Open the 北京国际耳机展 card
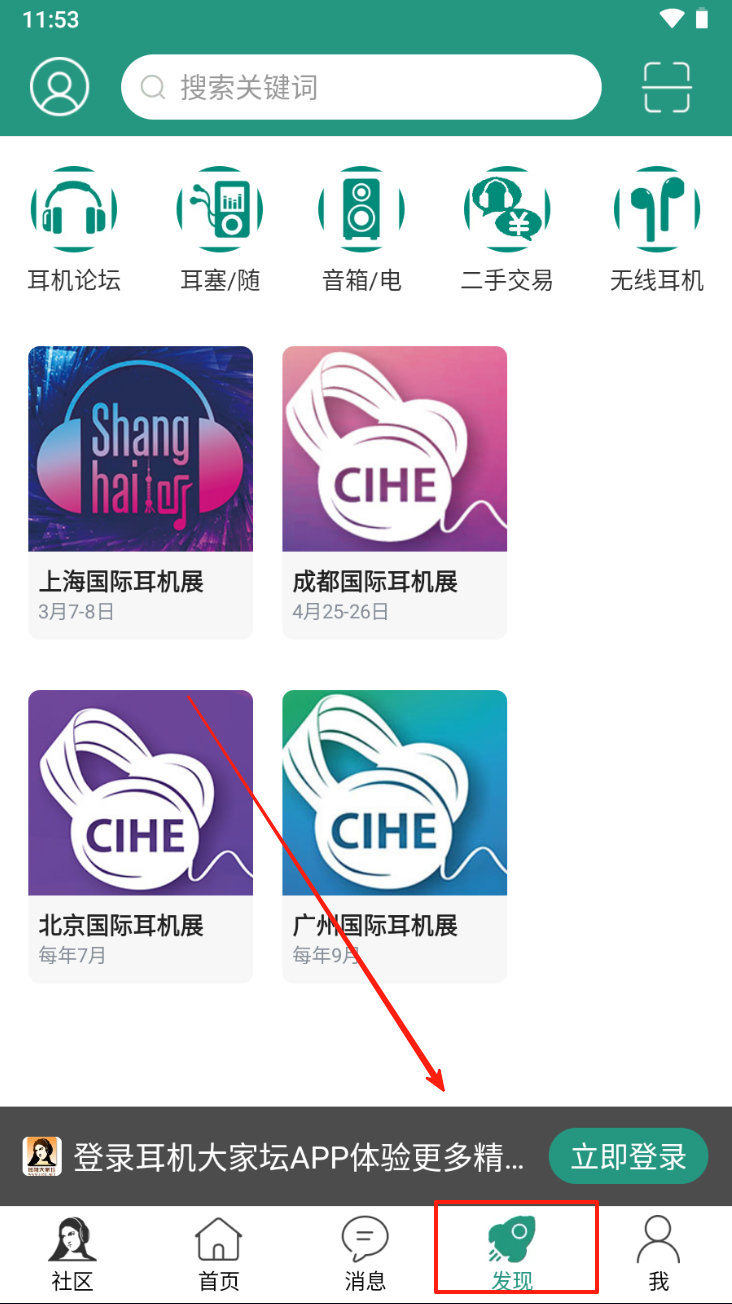The height and width of the screenshot is (1304, 732). click(140, 835)
